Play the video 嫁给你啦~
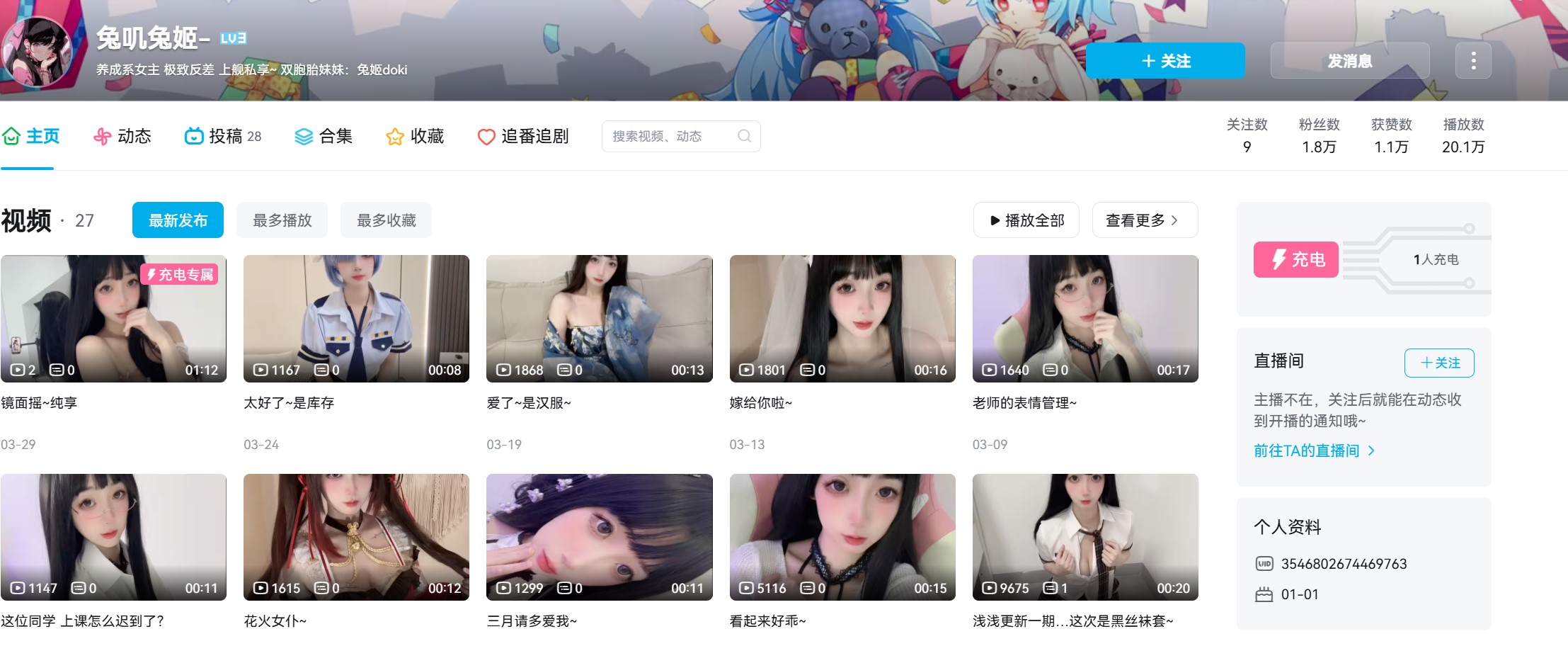 [x=842, y=319]
